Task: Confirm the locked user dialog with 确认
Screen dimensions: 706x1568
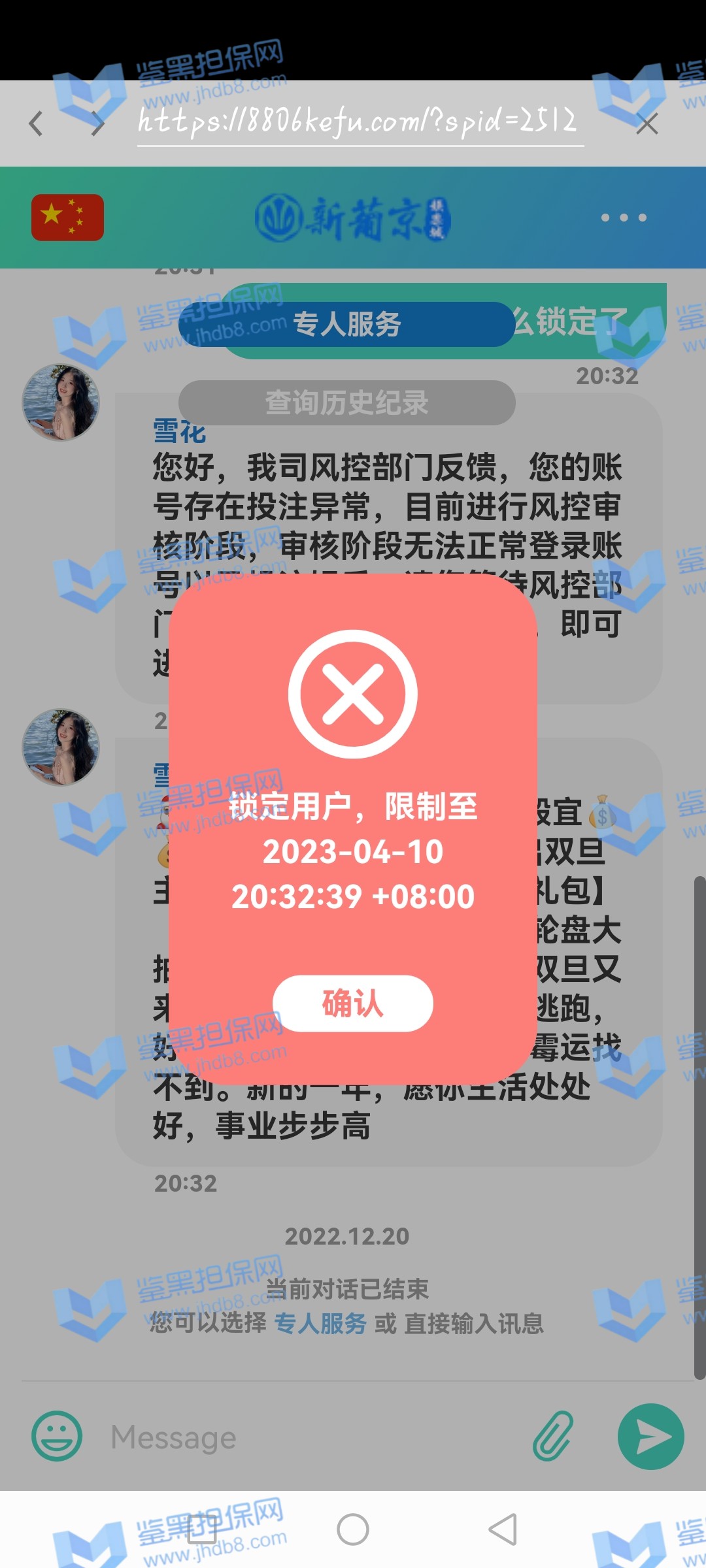Action: 352,1004
